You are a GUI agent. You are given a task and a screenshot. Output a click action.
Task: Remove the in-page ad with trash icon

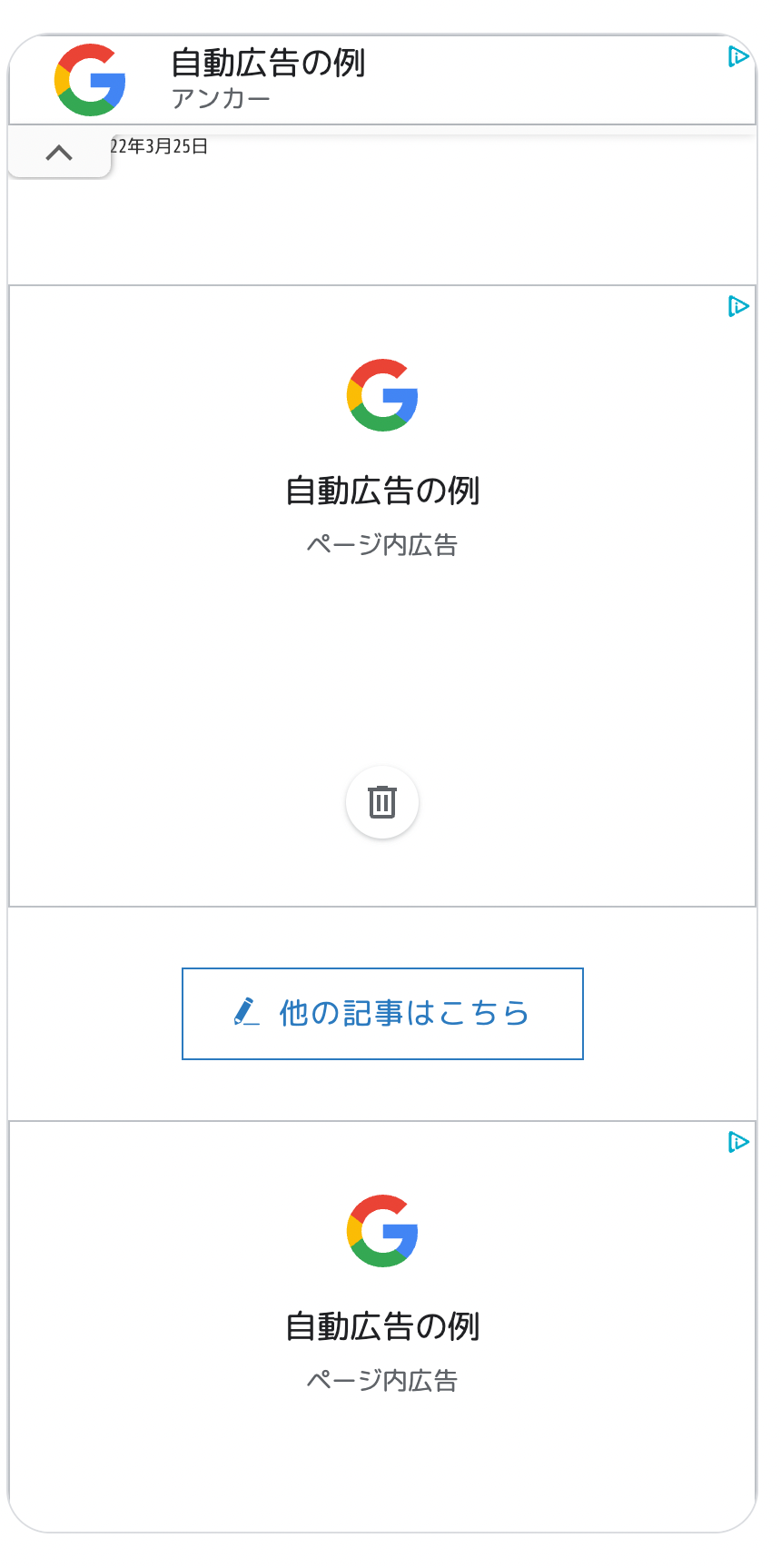pos(382,802)
